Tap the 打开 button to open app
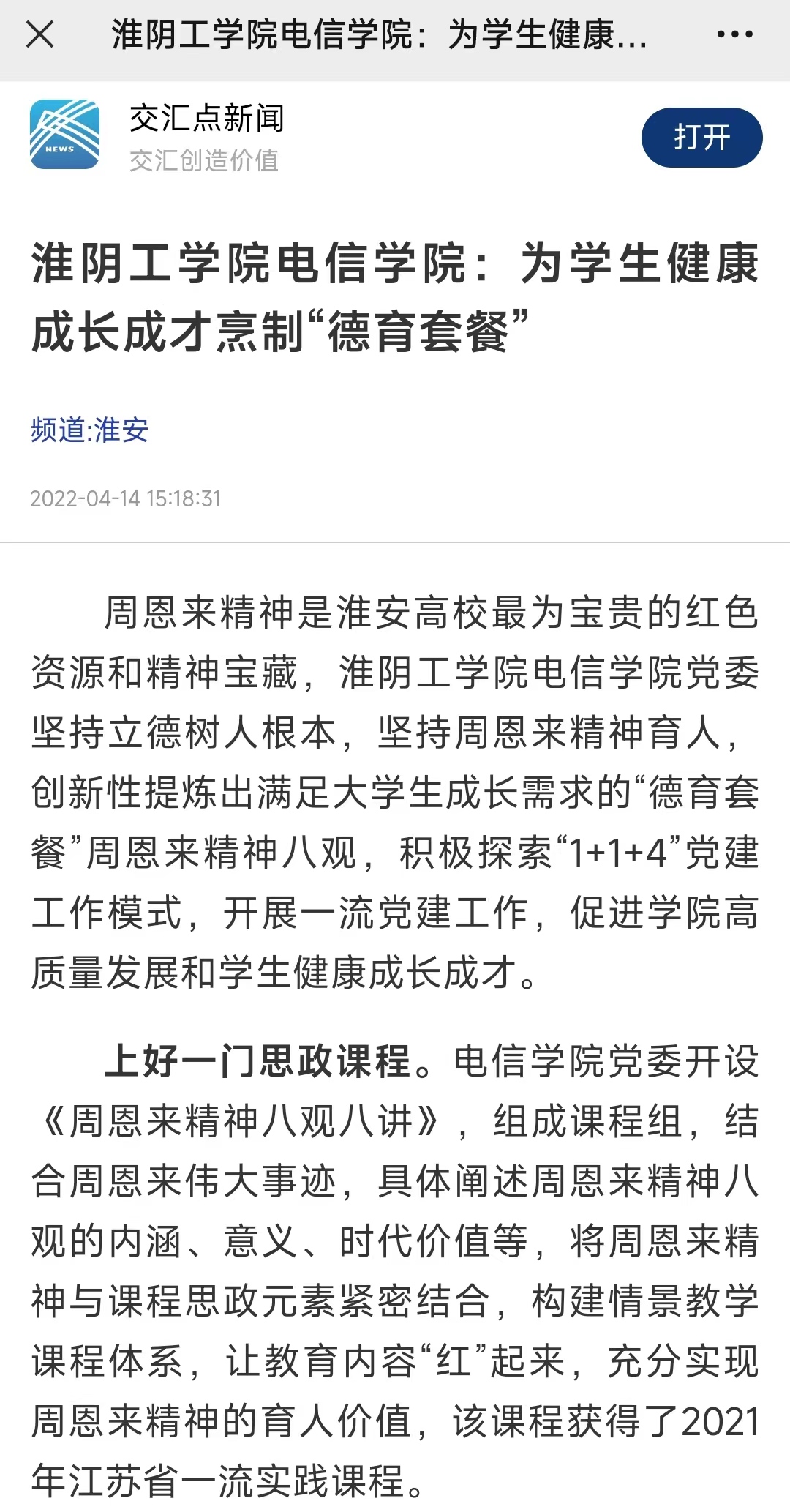The height and width of the screenshot is (1512, 790). click(x=701, y=137)
